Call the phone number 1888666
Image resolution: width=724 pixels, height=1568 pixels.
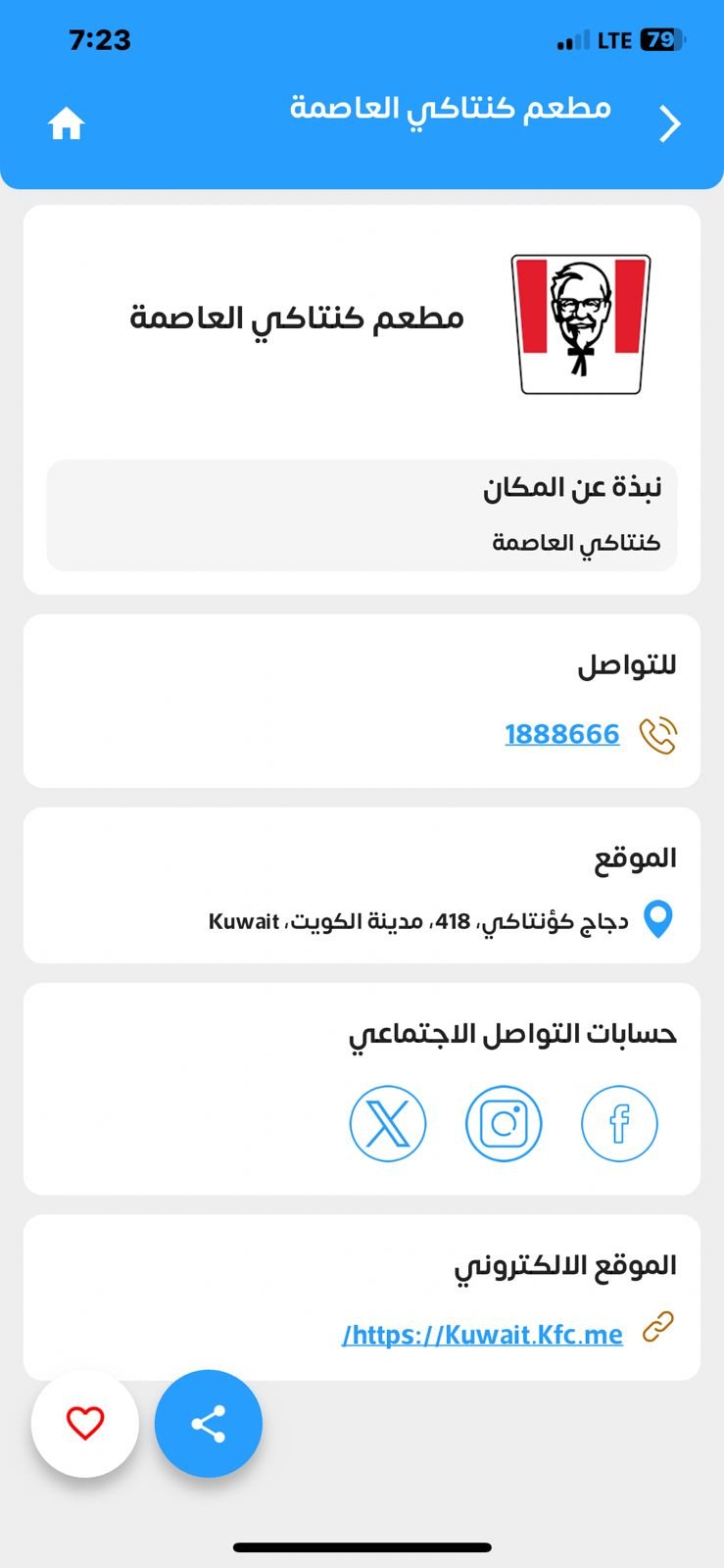(x=562, y=734)
